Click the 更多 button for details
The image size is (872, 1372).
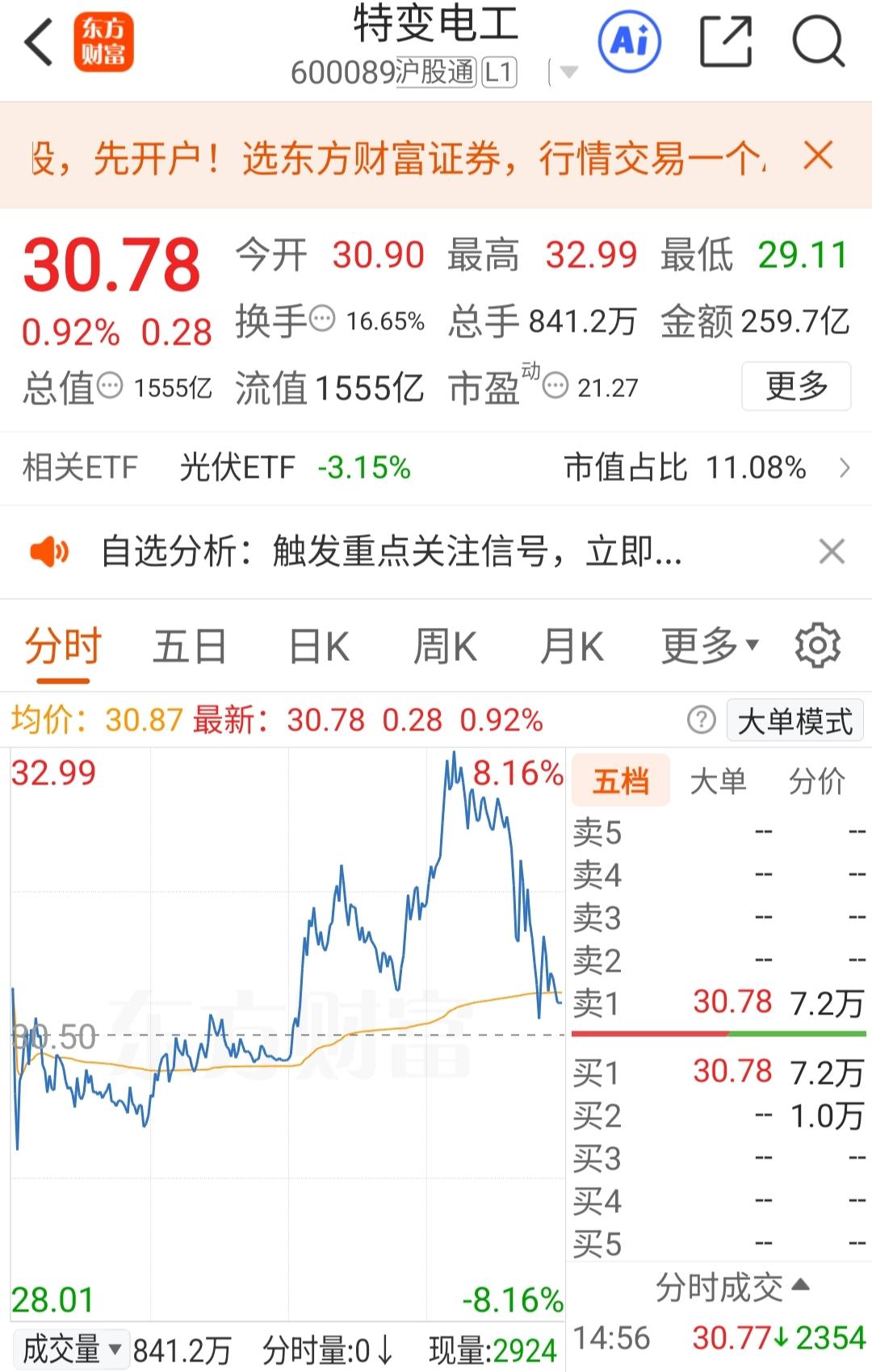tap(796, 387)
